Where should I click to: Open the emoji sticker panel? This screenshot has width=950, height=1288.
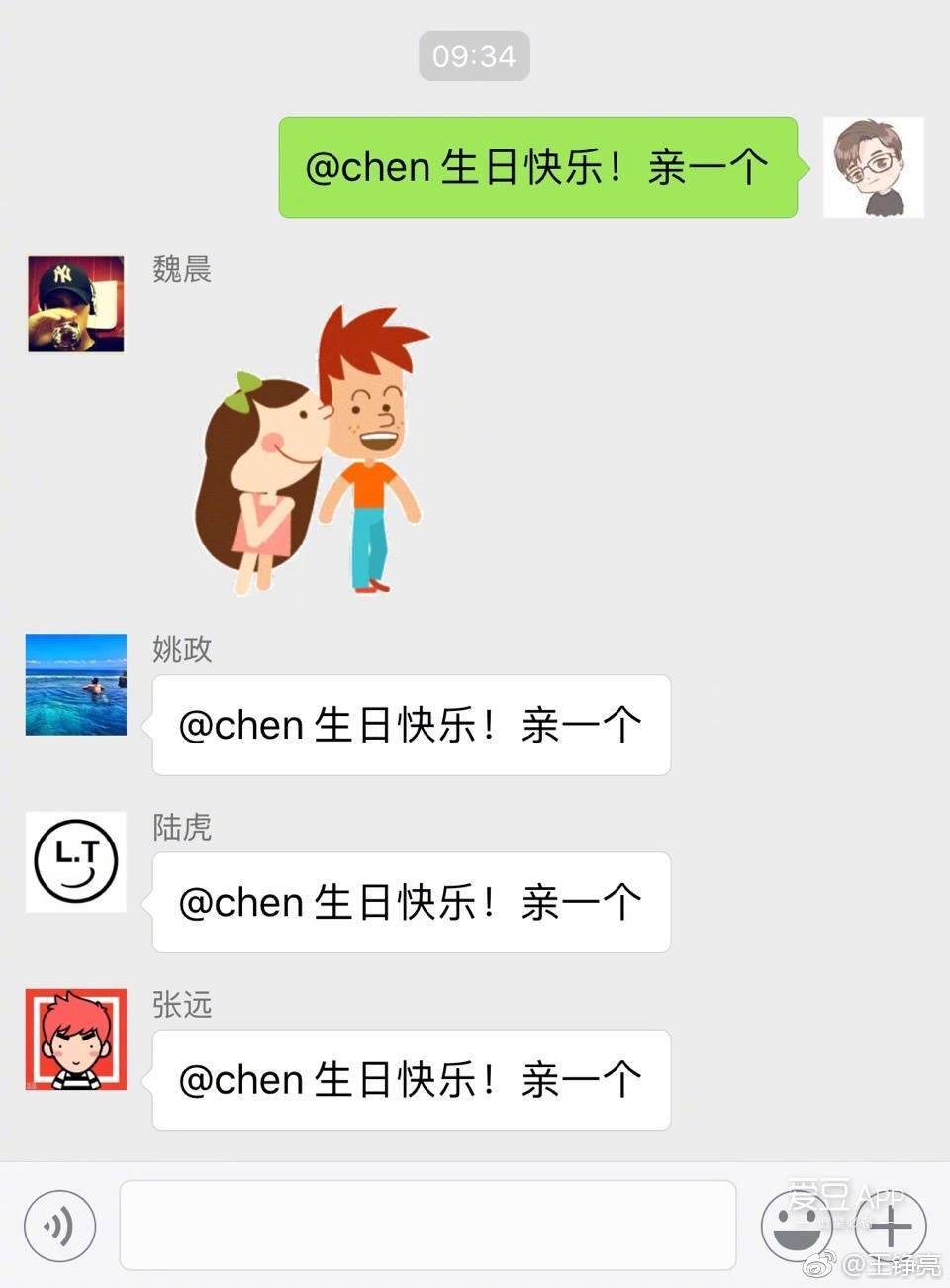pyautogui.click(x=796, y=1227)
